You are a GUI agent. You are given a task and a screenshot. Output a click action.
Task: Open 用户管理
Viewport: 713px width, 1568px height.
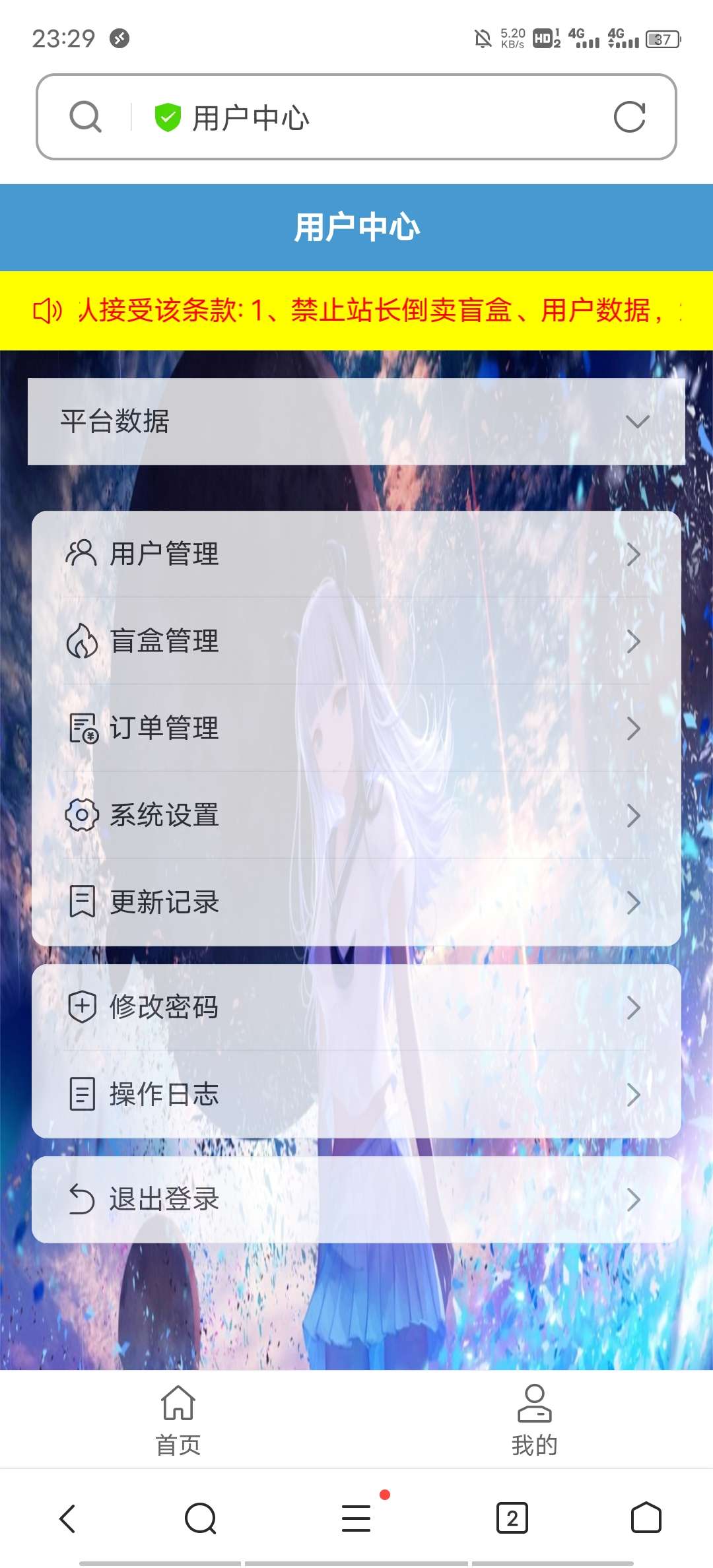[356, 554]
